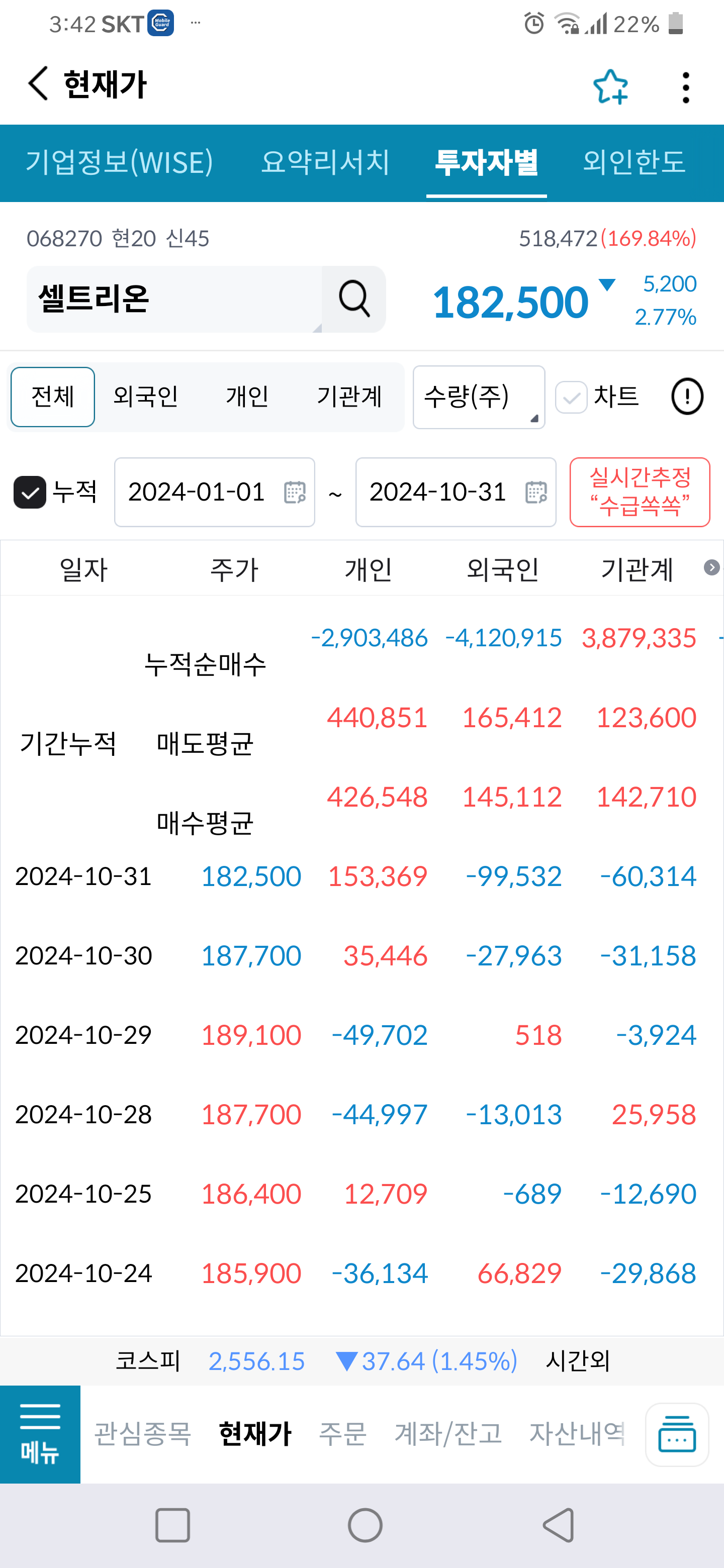The width and height of the screenshot is (724, 1568).
Task: Open the exclamation info icon
Action: click(687, 397)
